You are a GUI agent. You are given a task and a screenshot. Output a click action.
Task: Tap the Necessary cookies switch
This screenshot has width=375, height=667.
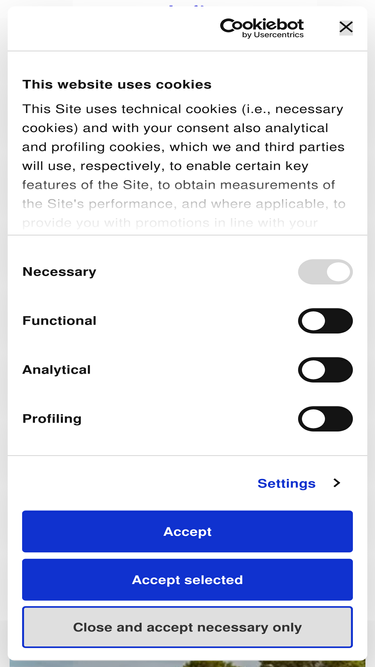tap(325, 272)
